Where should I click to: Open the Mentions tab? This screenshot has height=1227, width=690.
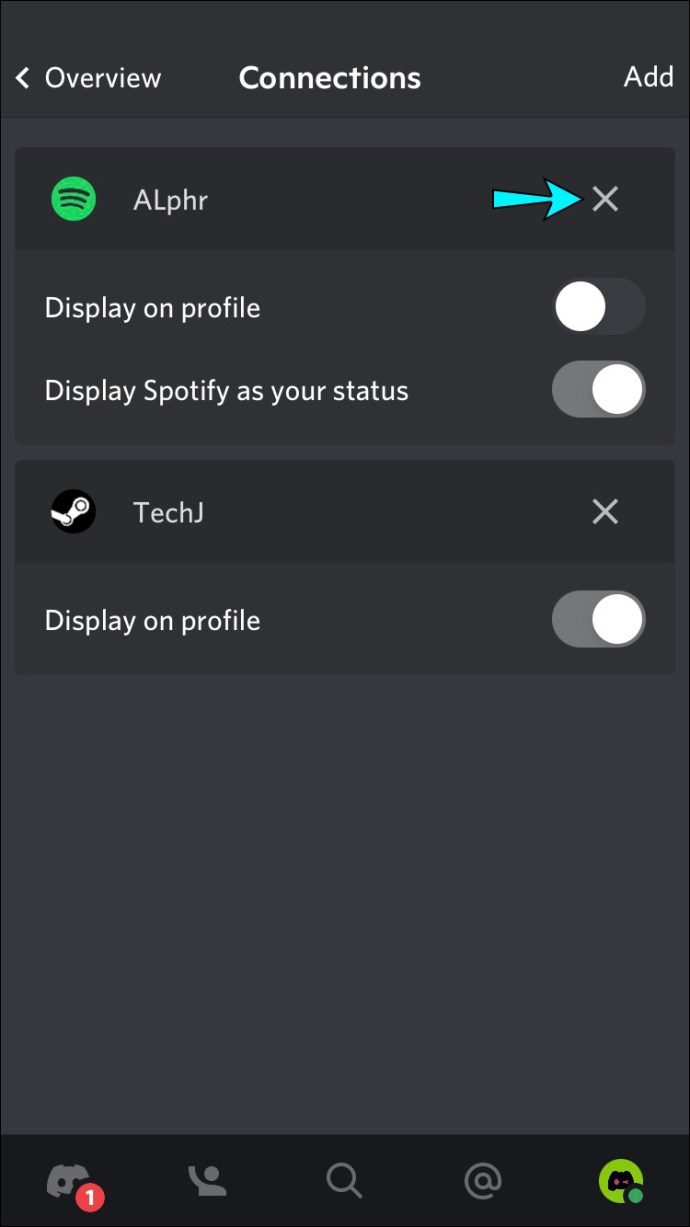[x=482, y=1182]
